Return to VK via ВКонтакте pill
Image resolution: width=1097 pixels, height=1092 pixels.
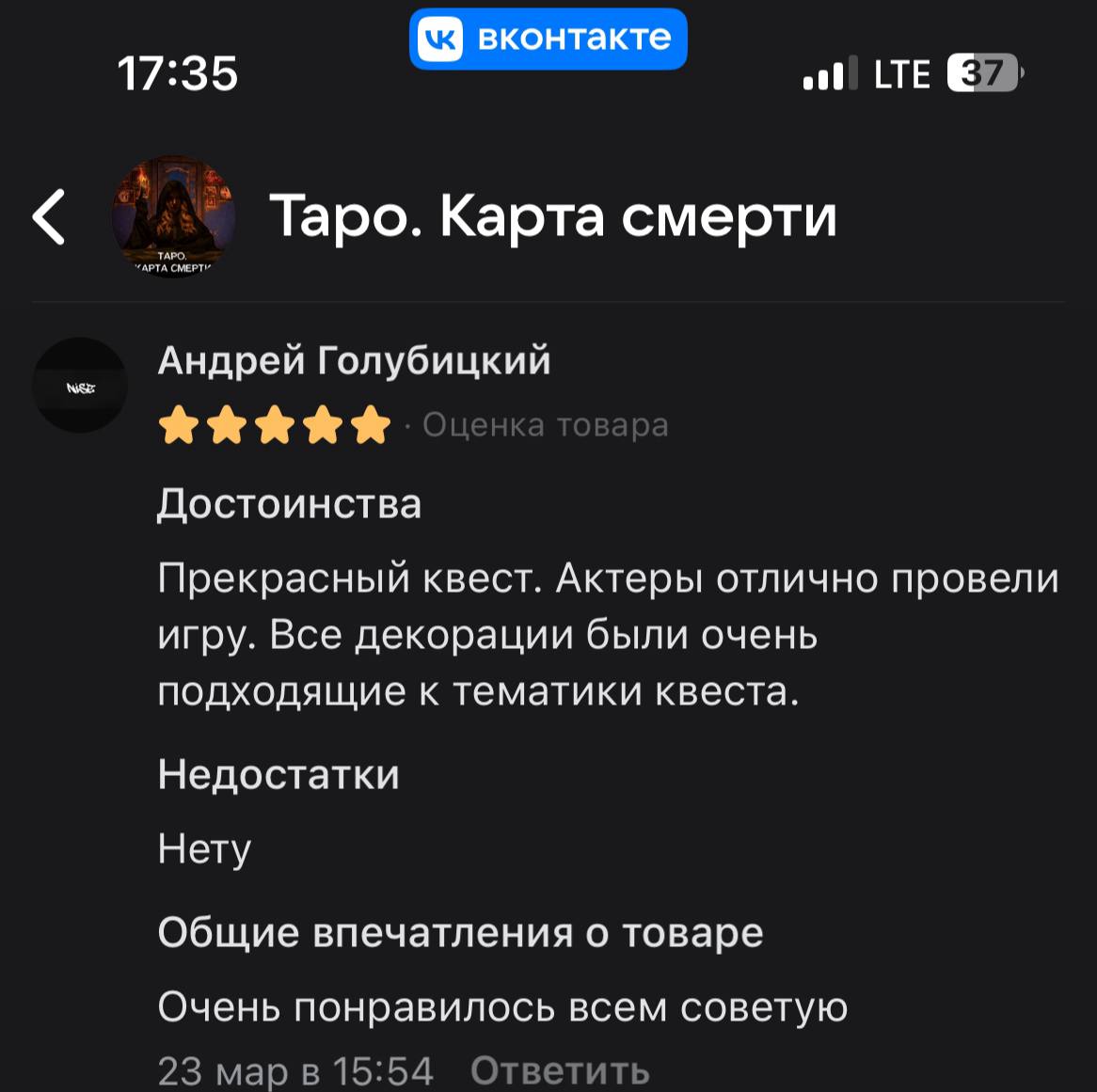[x=548, y=39]
